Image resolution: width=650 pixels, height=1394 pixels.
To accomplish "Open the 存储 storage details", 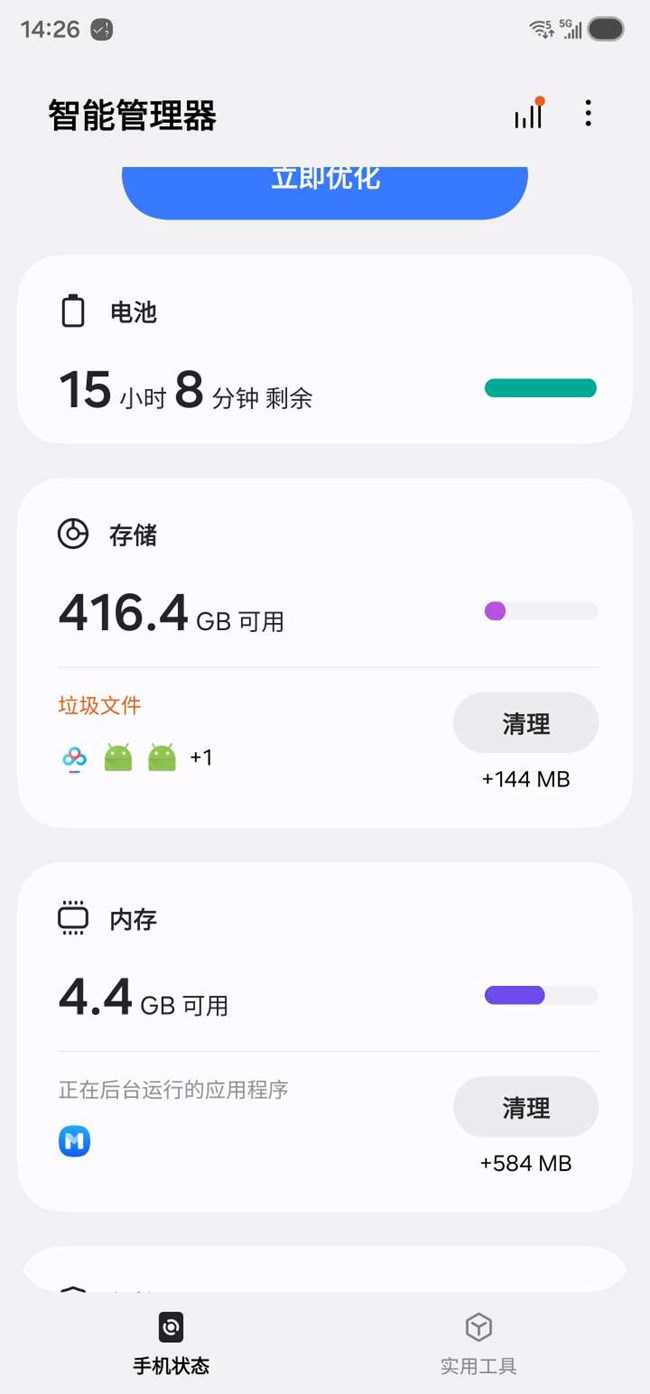I will coord(325,580).
